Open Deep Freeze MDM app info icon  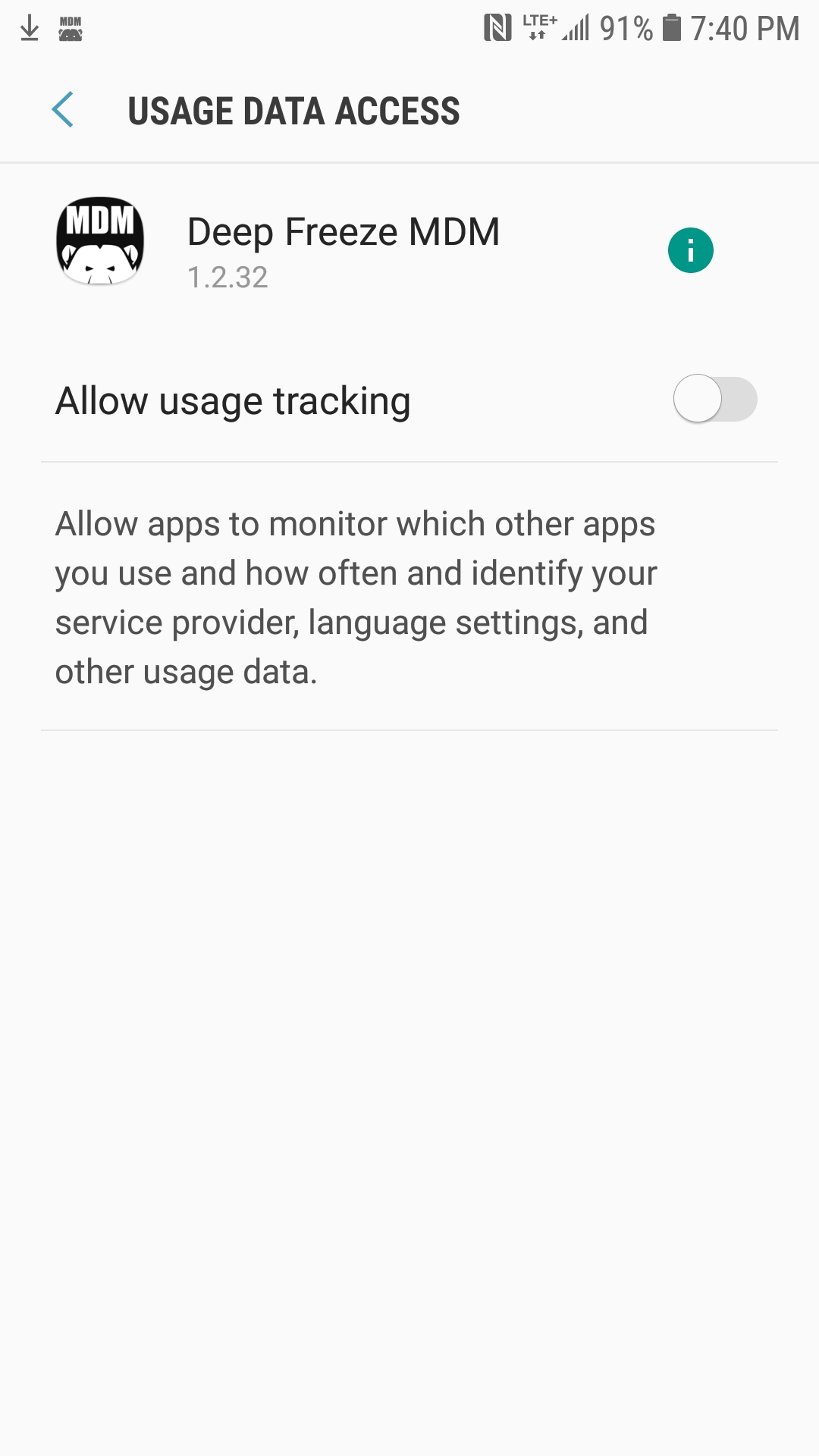(690, 250)
